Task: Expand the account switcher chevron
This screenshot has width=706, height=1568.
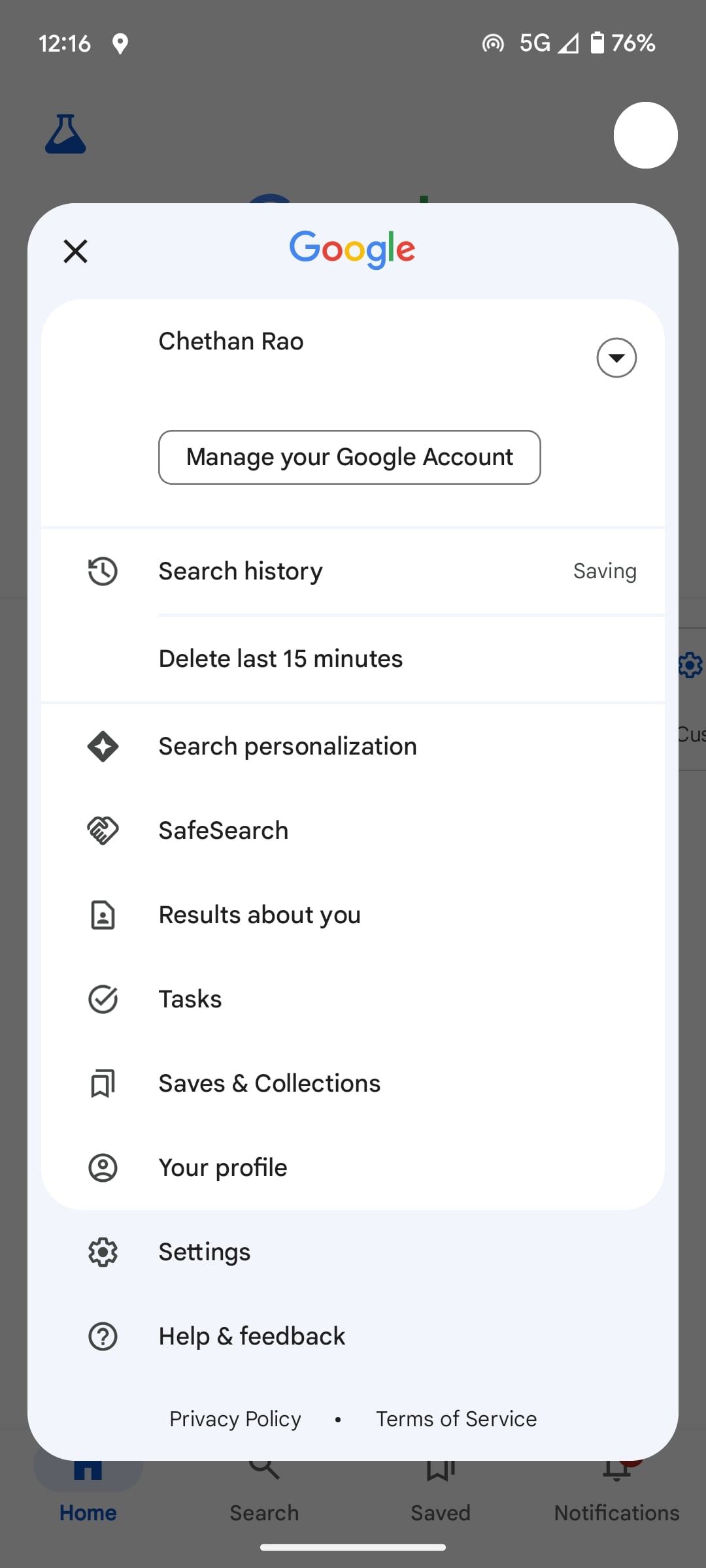Action: 615,357
